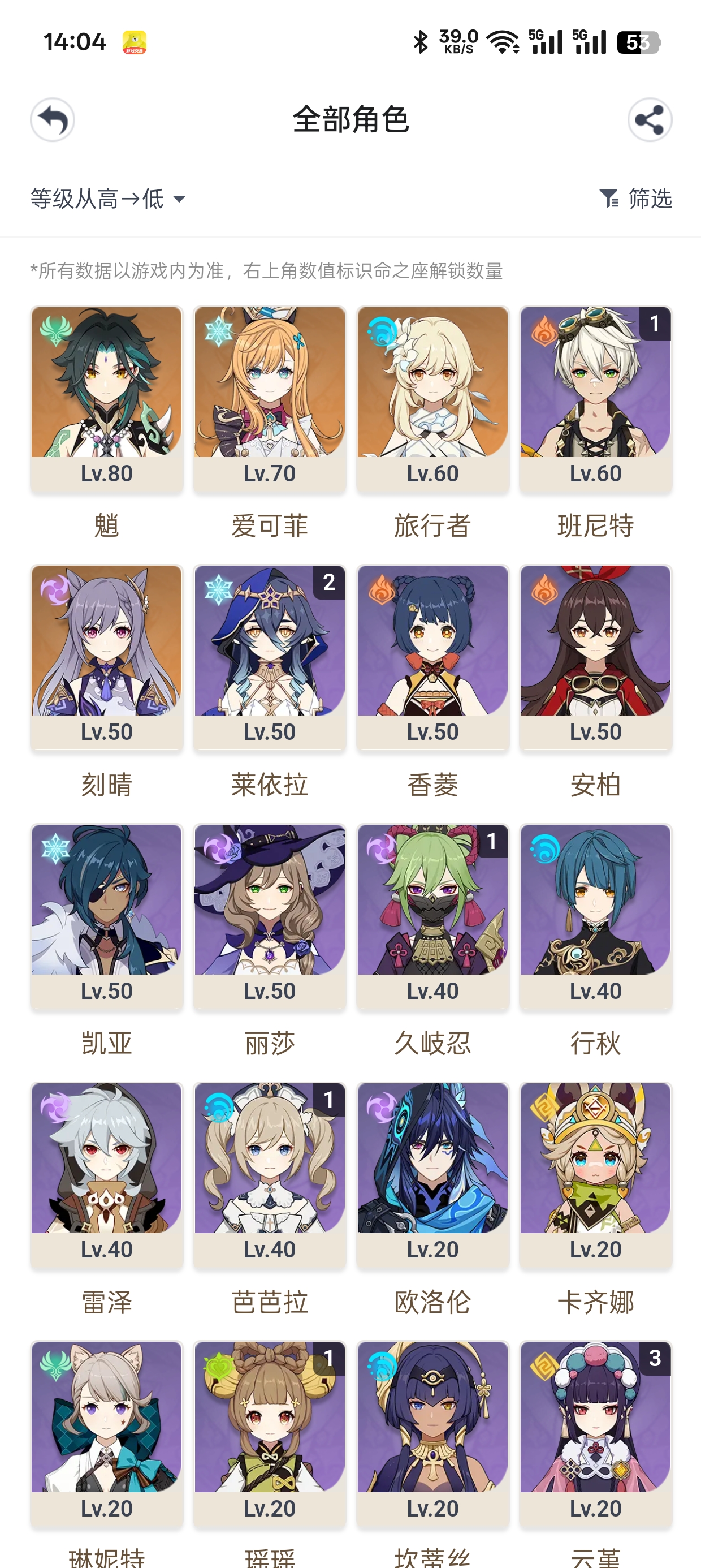Select the 爱可菲 character card
Image resolution: width=701 pixels, height=1568 pixels.
(x=270, y=399)
